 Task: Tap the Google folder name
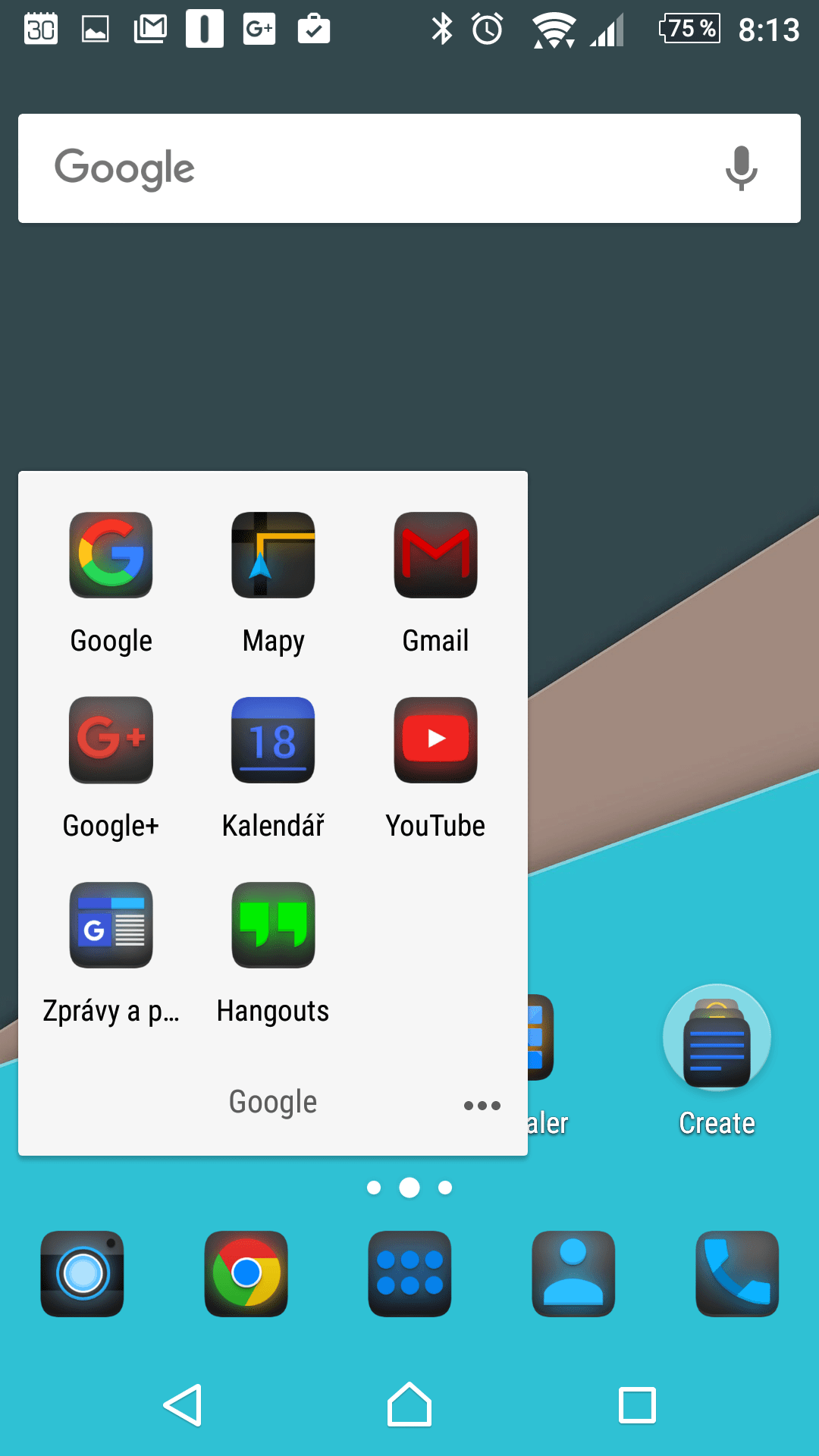click(273, 1102)
